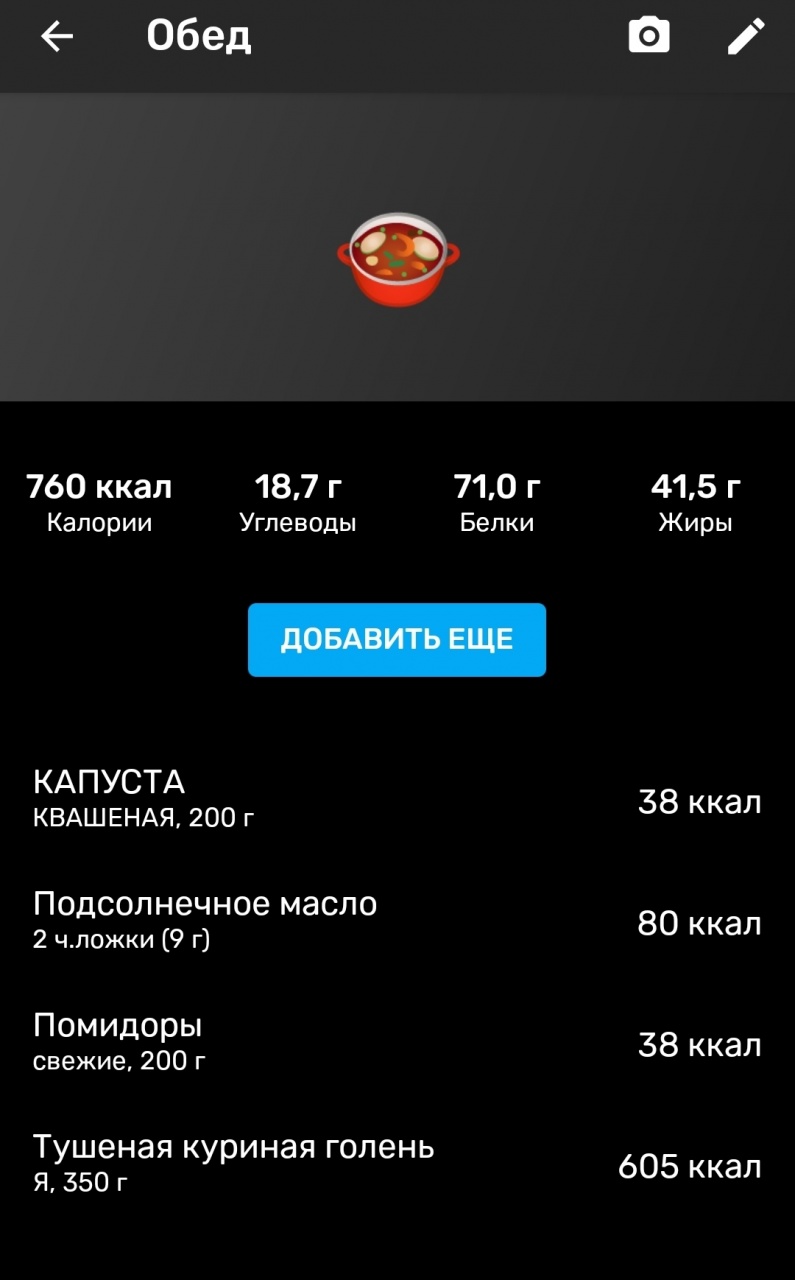This screenshot has height=1280, width=795.
Task: View Тушеная куриная голень details
Action: (397, 1166)
